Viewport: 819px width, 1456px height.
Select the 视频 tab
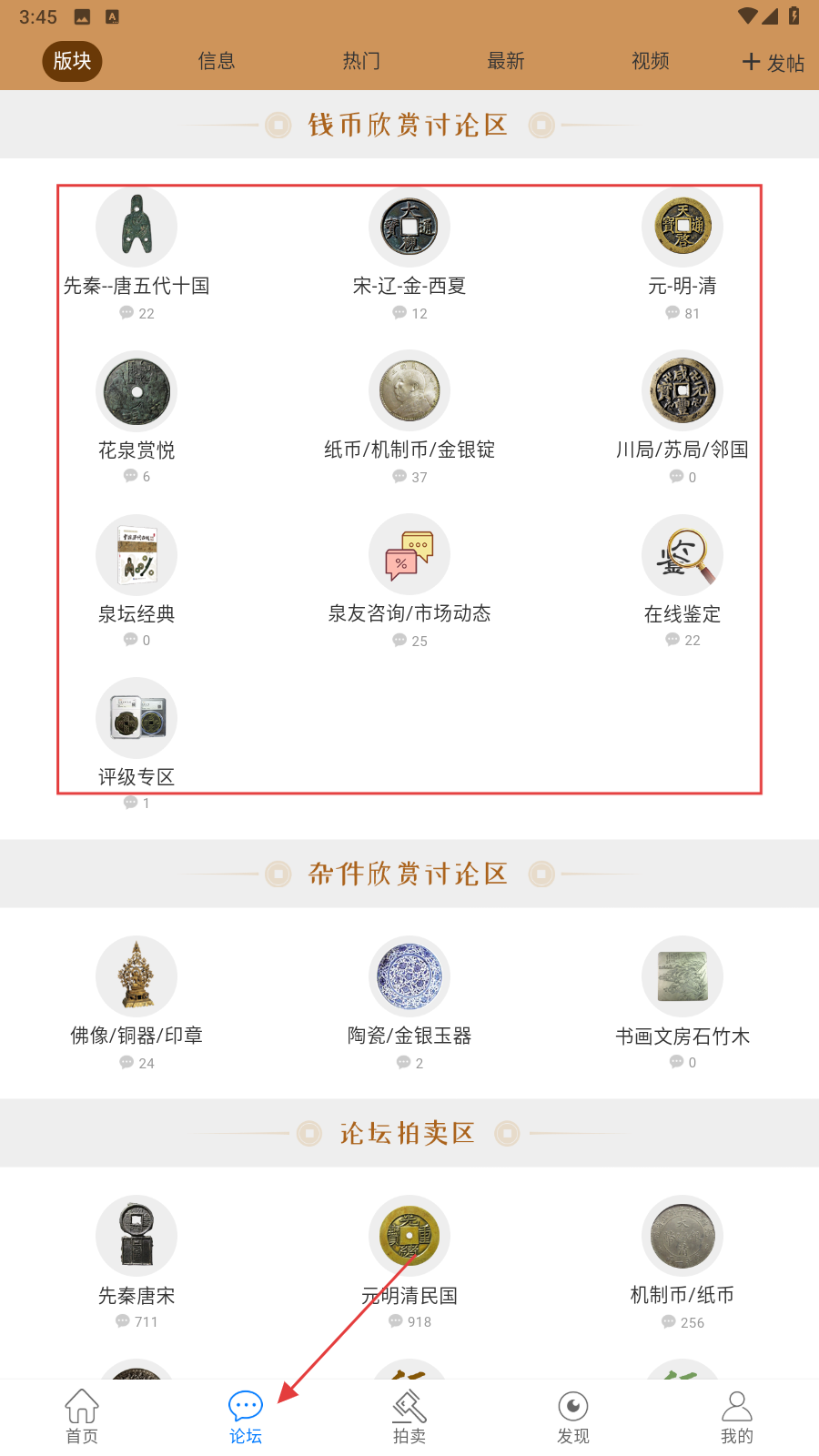[651, 61]
